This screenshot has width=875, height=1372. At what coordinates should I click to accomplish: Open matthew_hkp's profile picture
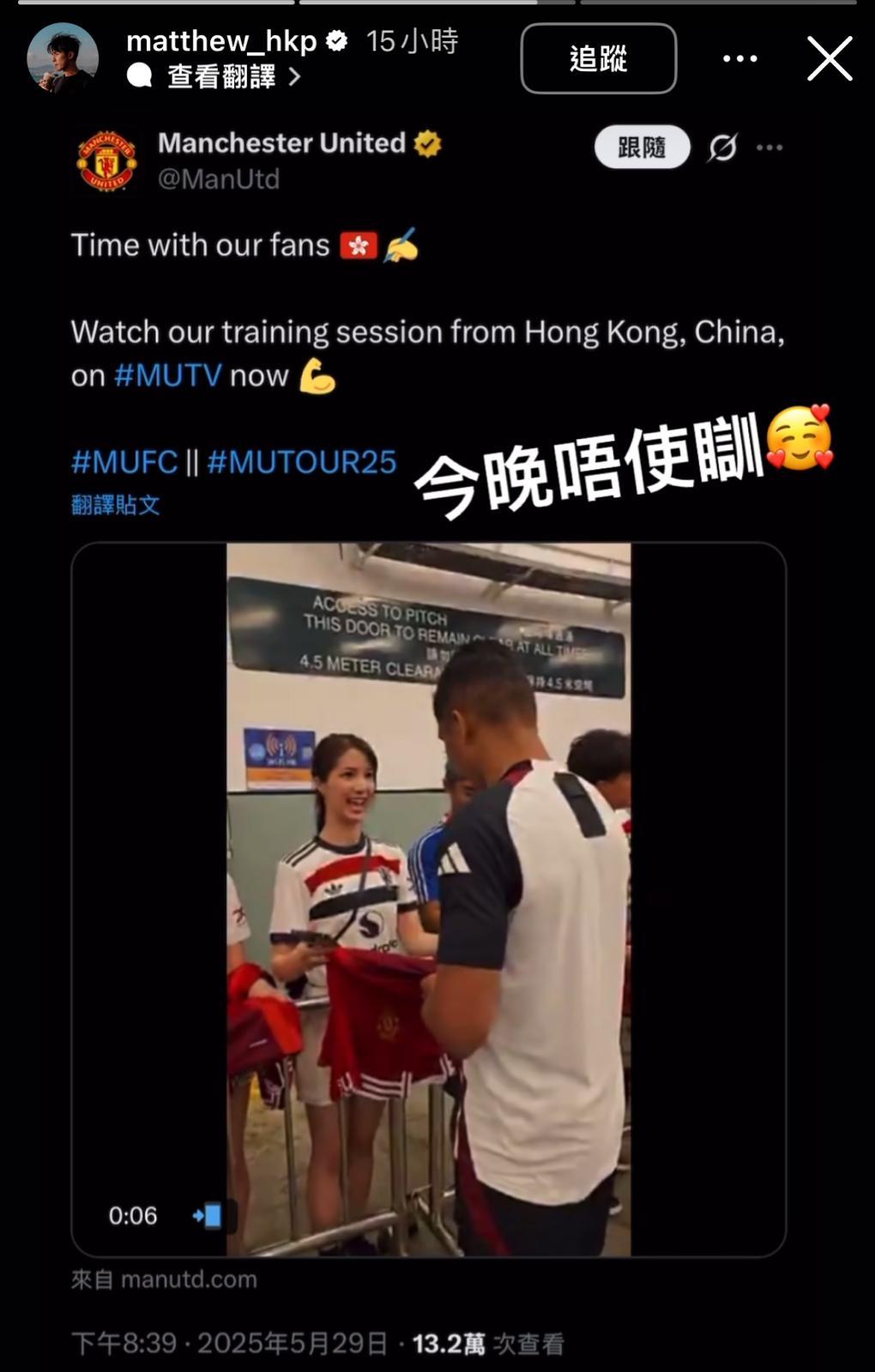tap(63, 58)
